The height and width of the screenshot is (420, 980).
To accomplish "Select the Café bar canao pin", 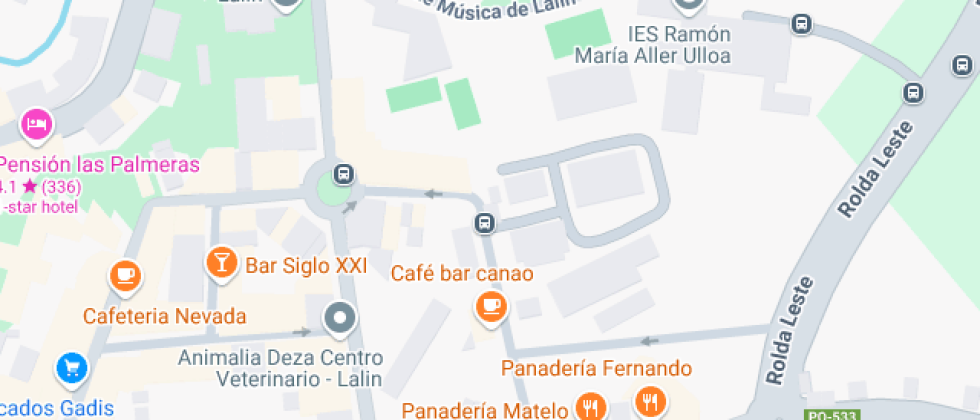I will click(489, 304).
